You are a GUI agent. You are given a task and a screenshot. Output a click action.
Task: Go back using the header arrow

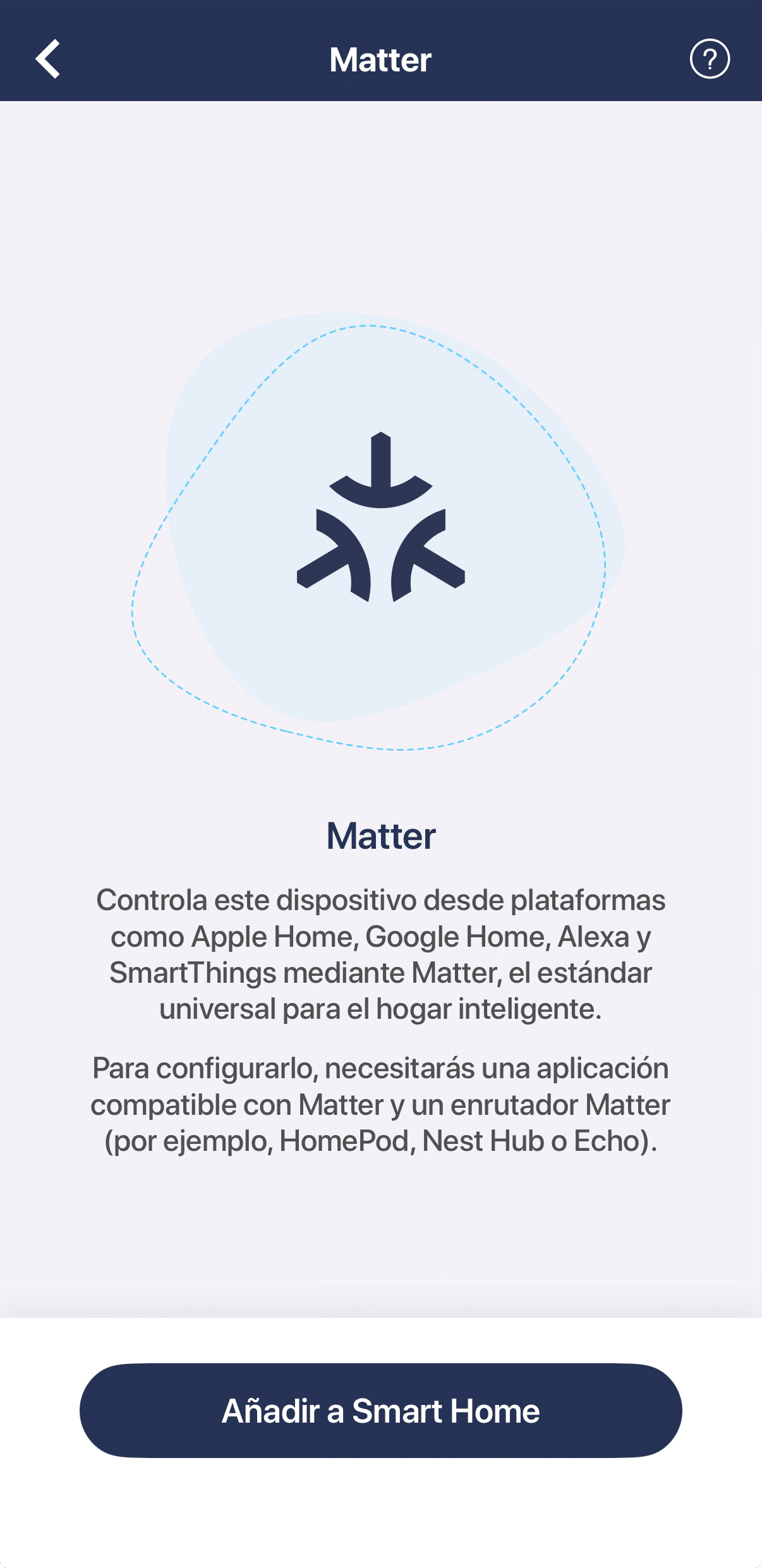(x=48, y=59)
